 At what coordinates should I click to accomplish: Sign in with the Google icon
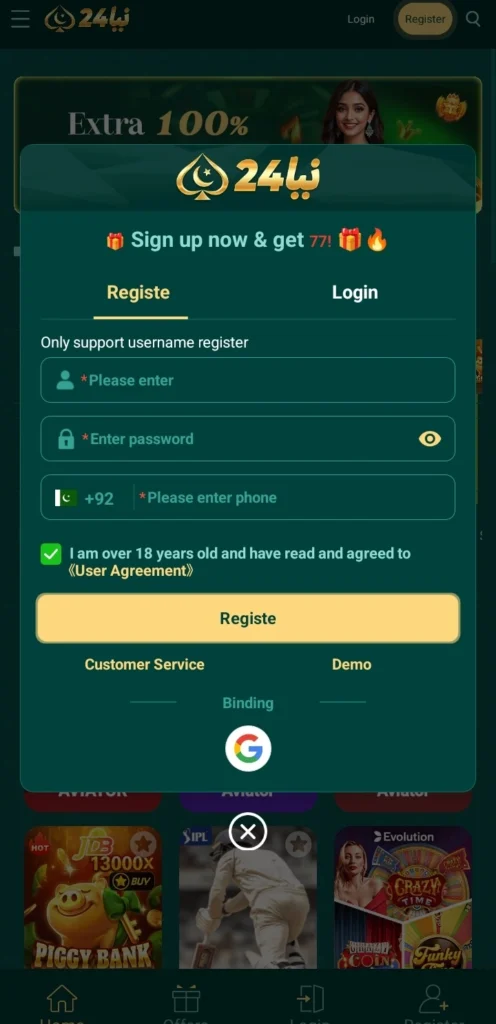coord(248,748)
